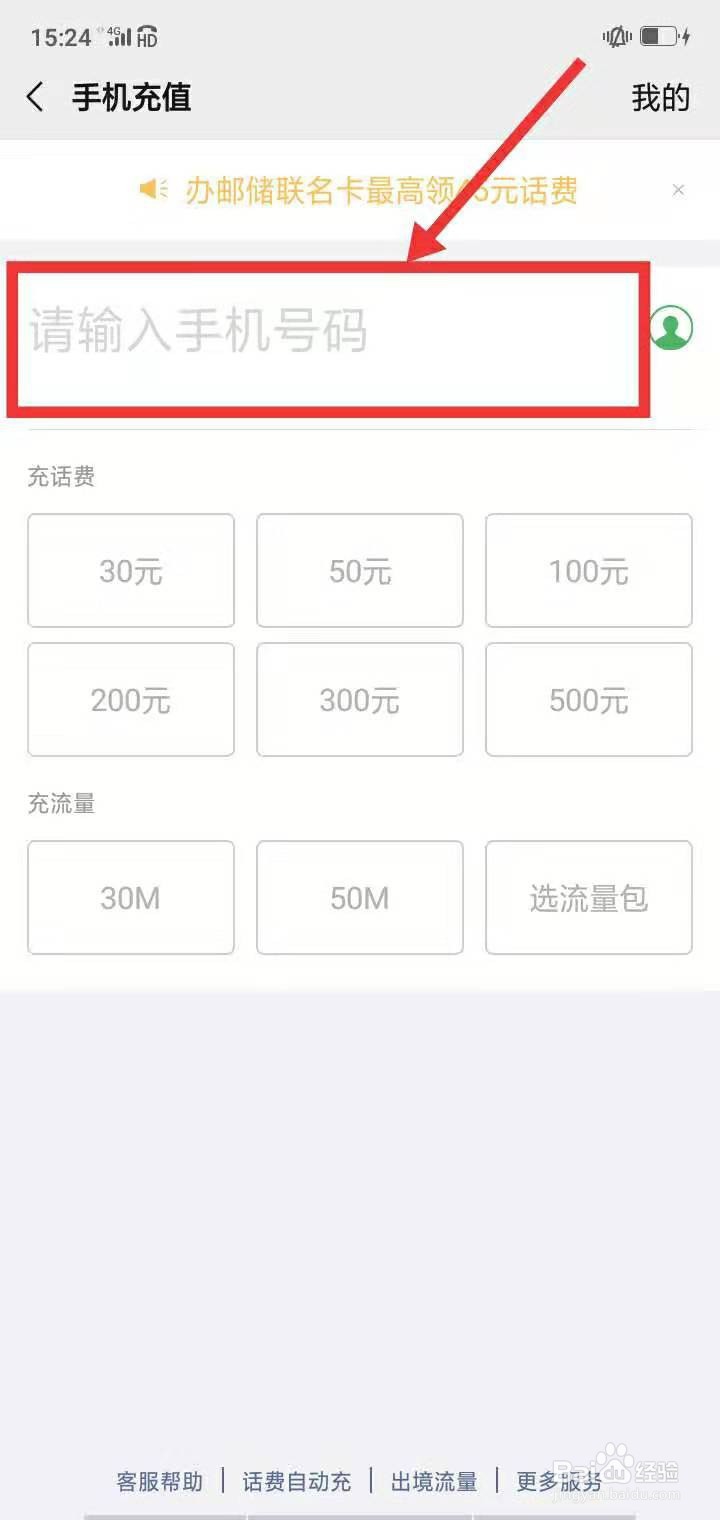Open 话费自动充 auto recharge
Screen dimensions: 720x1520
tap(296, 1483)
